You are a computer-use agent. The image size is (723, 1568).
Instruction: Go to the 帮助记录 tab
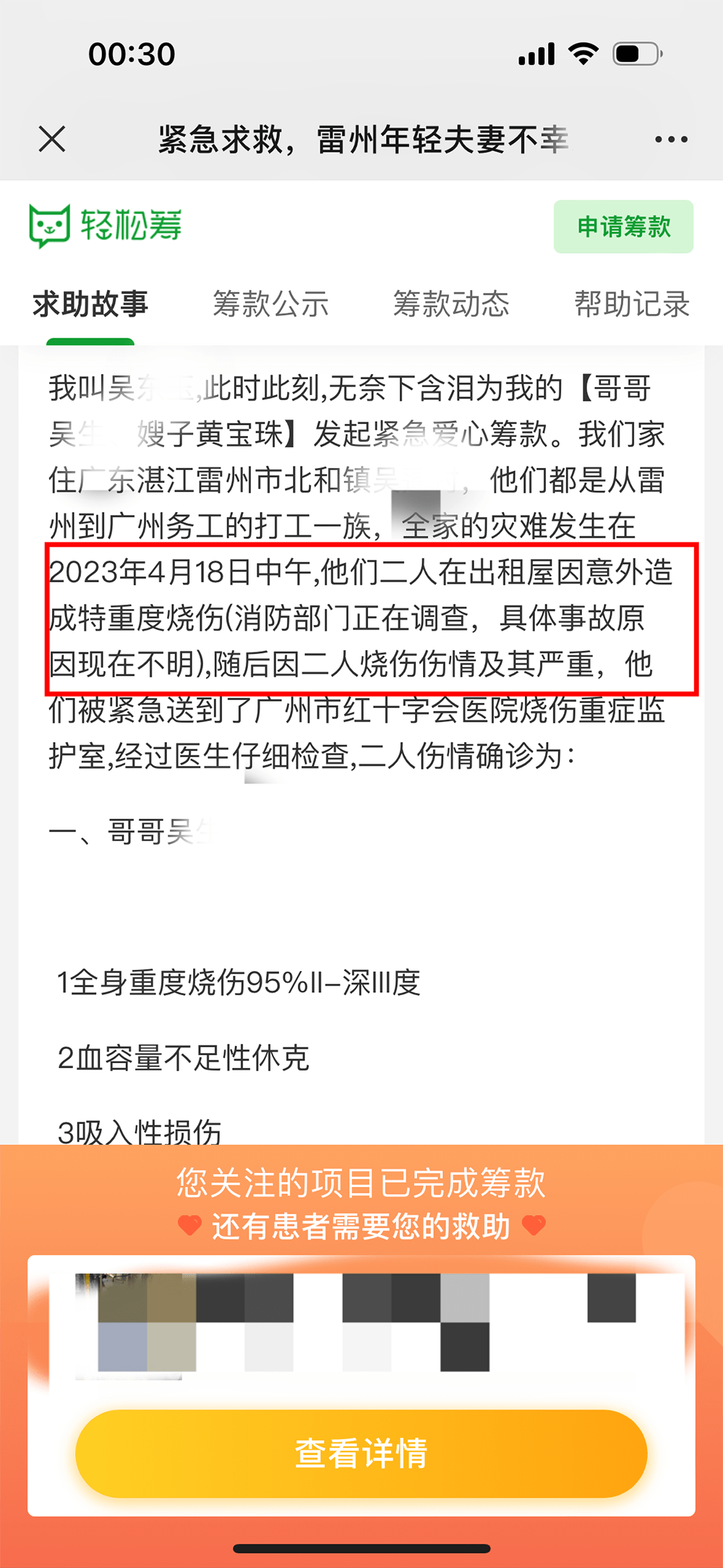coord(631,304)
